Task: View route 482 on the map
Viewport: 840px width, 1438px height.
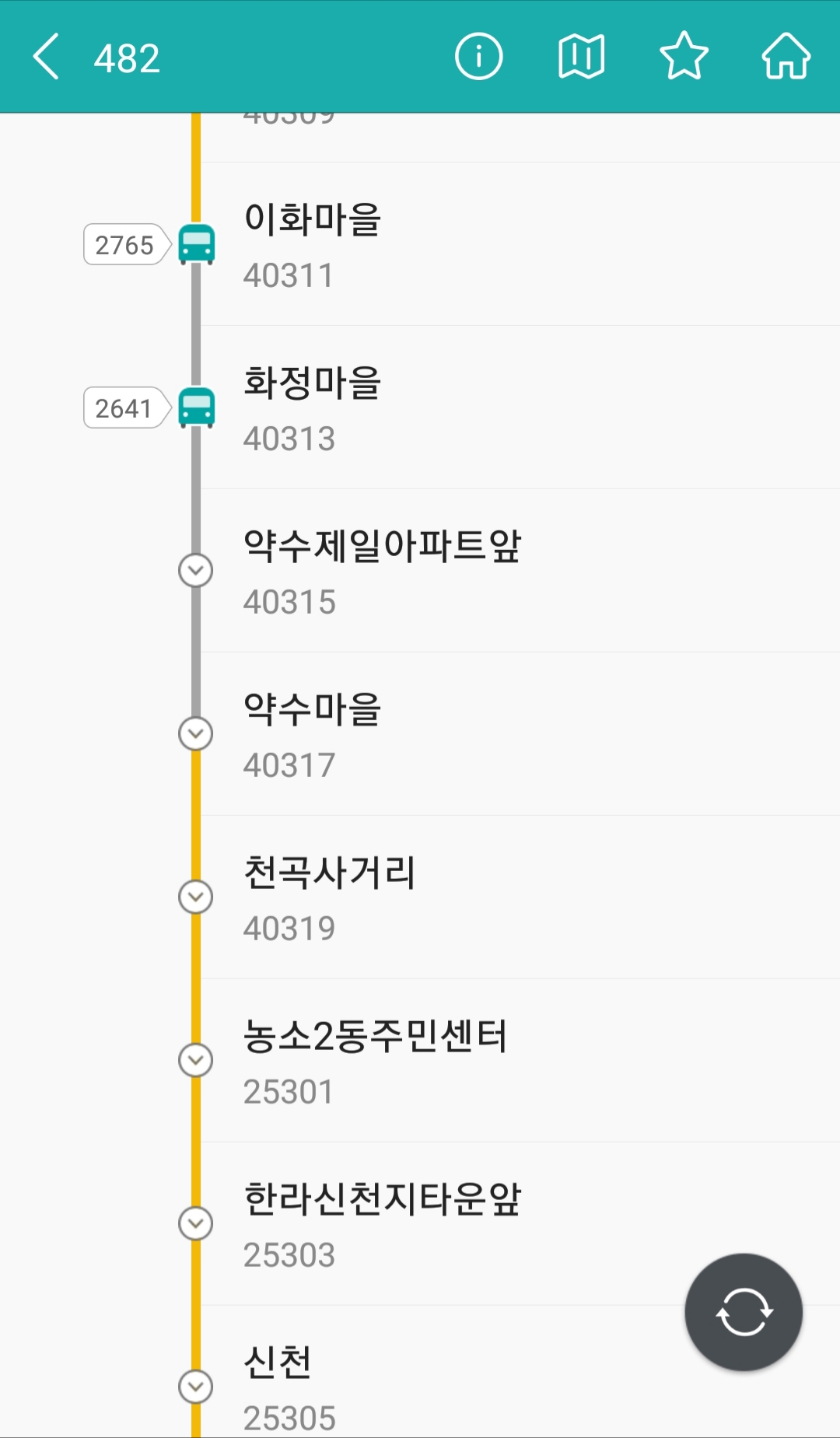Action: point(581,57)
